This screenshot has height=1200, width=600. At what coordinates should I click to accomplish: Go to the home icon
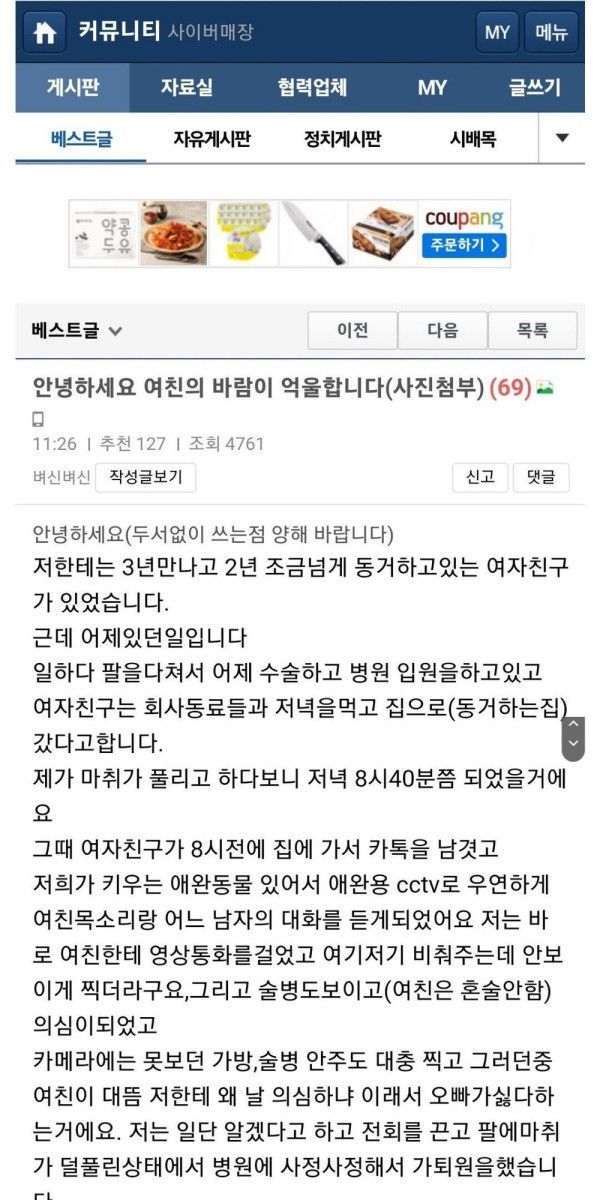(44, 32)
